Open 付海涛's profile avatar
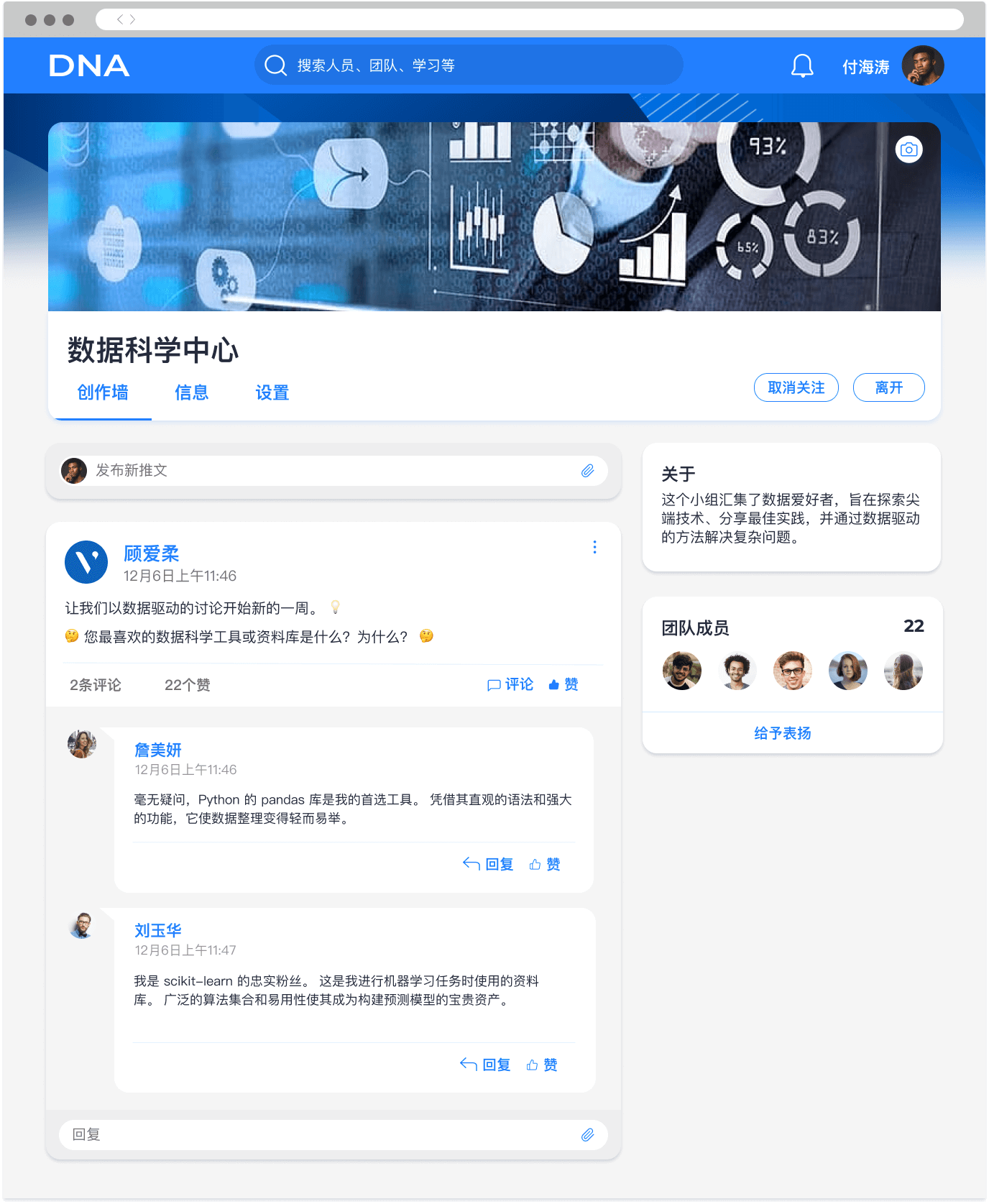The image size is (989, 1204). point(923,66)
